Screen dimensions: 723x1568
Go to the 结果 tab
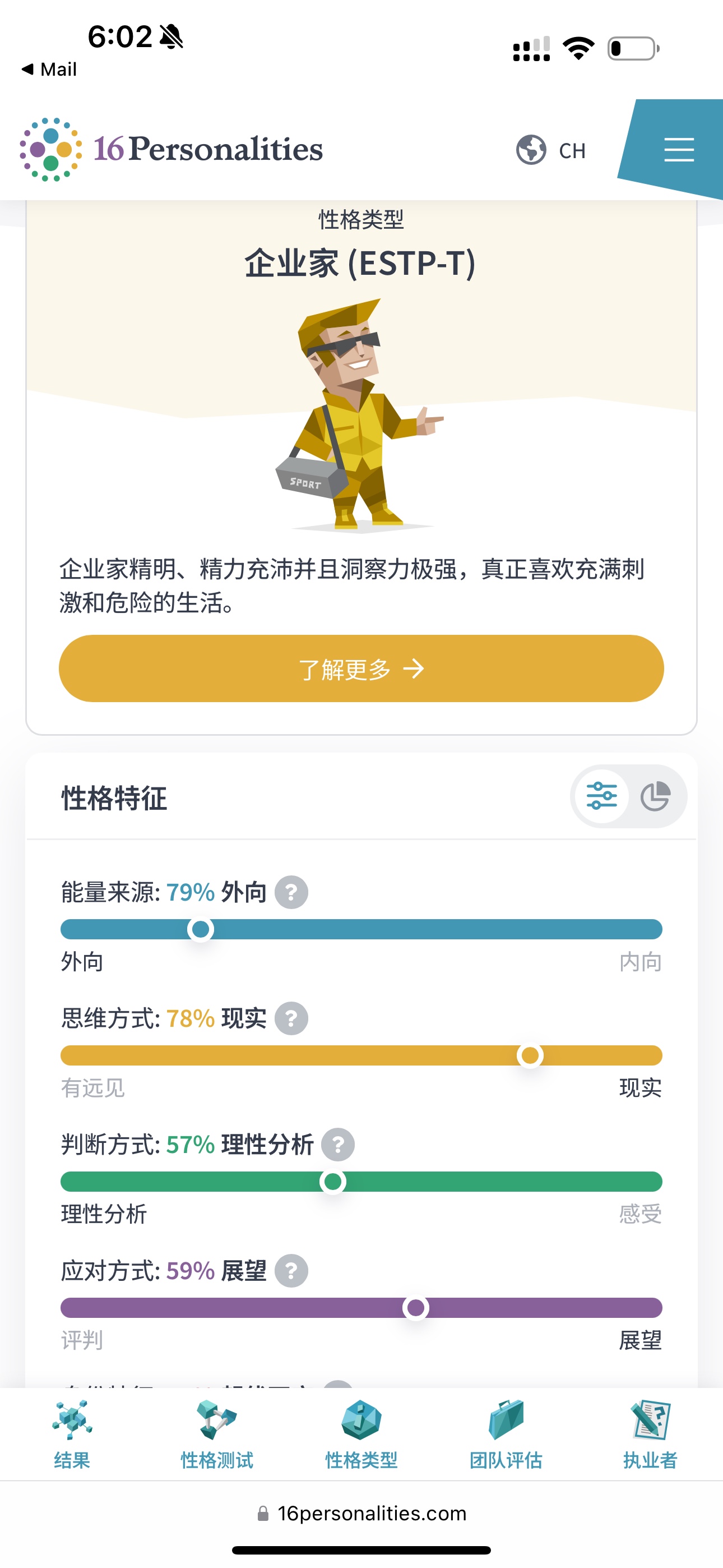coord(72,1434)
